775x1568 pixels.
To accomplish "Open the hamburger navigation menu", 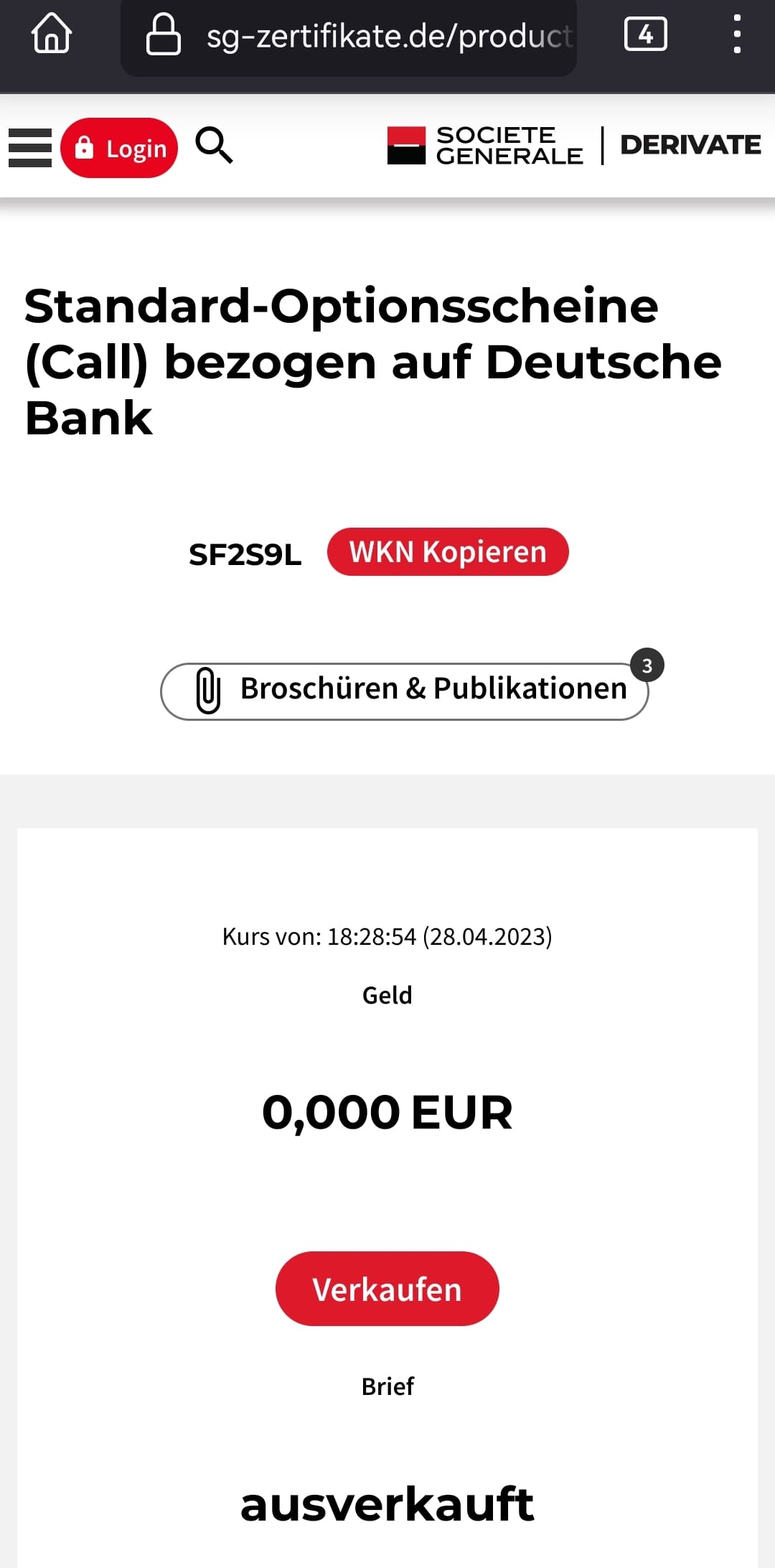I will click(x=30, y=147).
